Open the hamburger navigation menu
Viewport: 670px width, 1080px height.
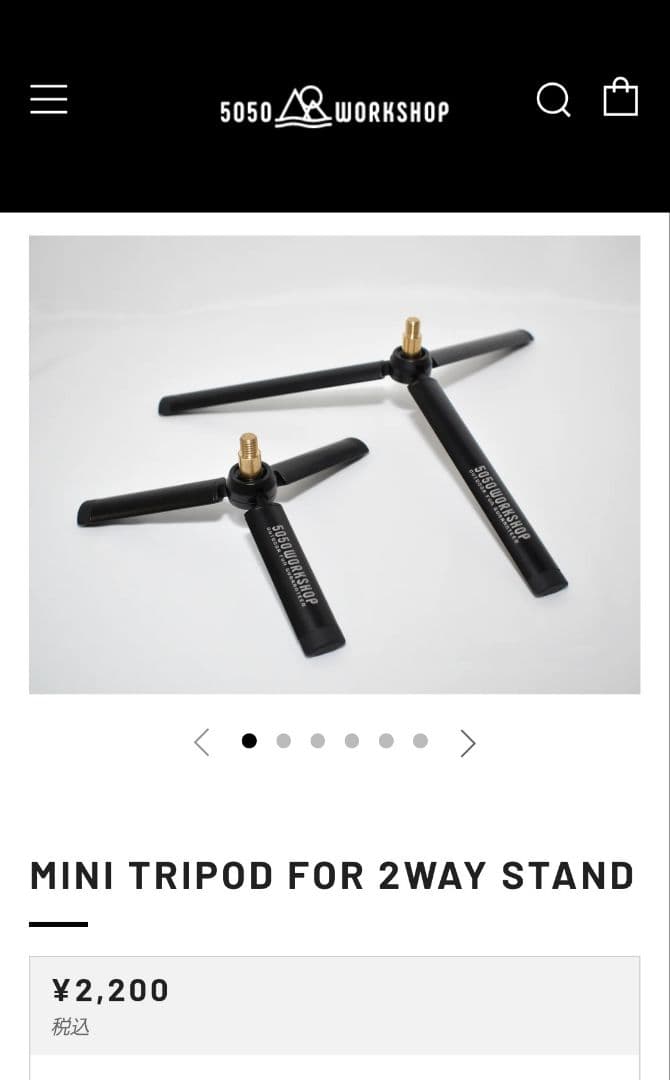(49, 99)
